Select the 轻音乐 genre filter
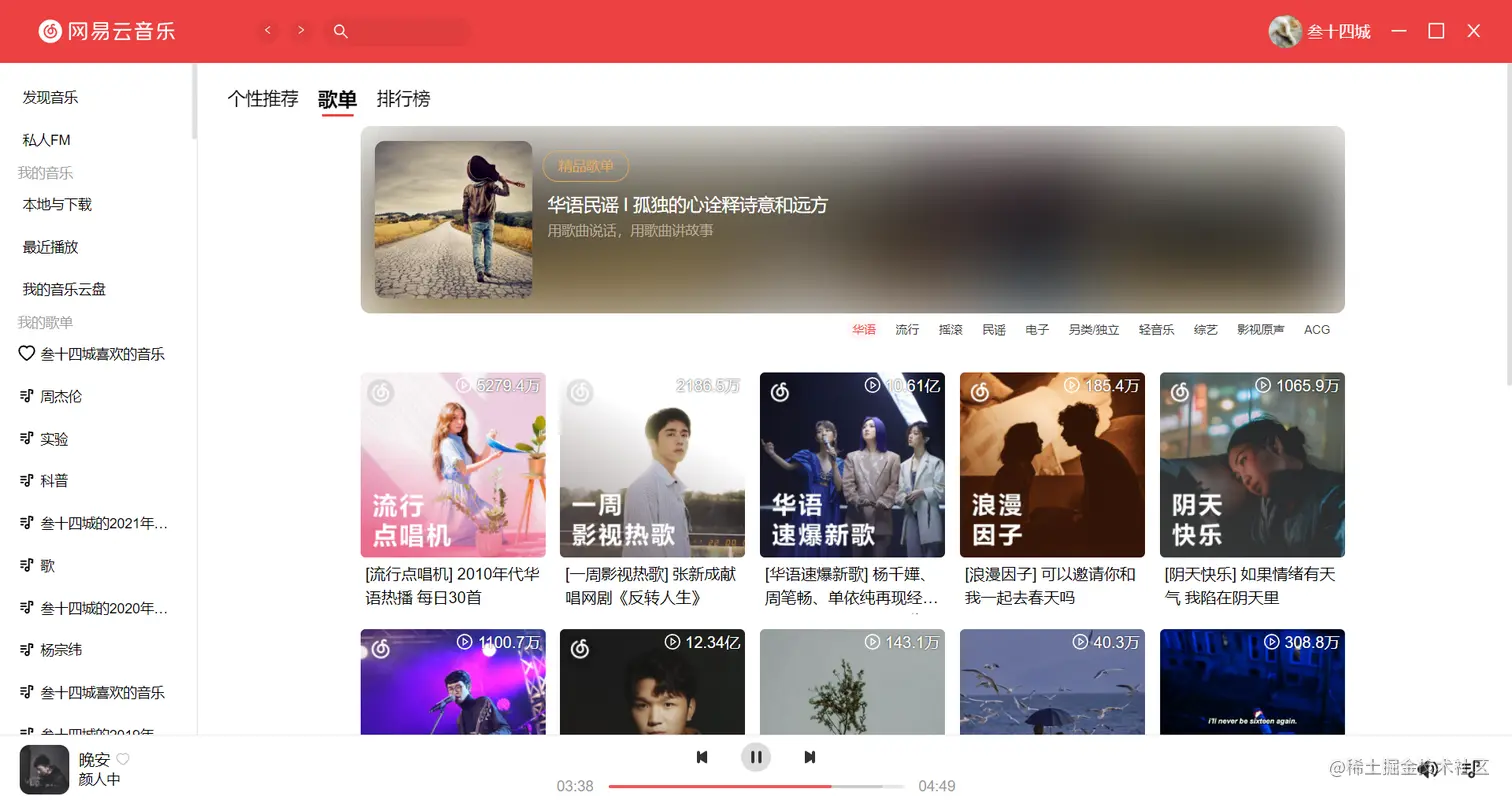The height and width of the screenshot is (800, 1512). point(1156,330)
